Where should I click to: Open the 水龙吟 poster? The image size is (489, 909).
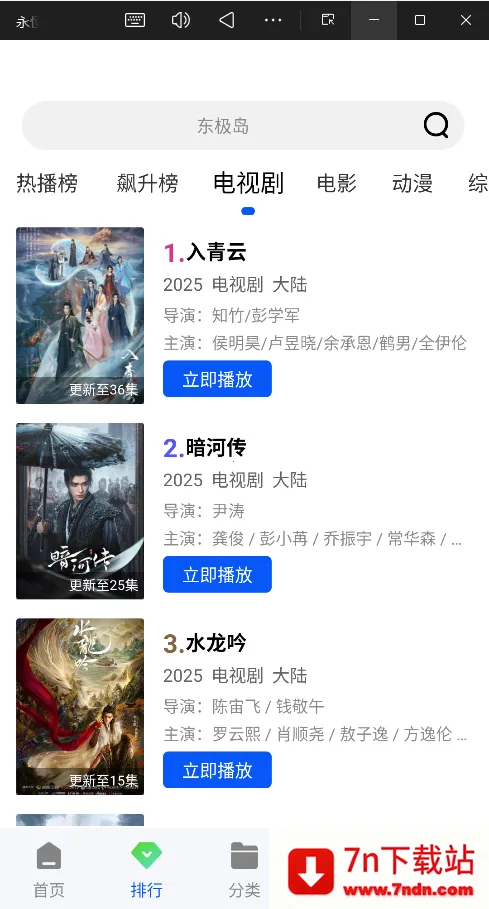coord(80,706)
